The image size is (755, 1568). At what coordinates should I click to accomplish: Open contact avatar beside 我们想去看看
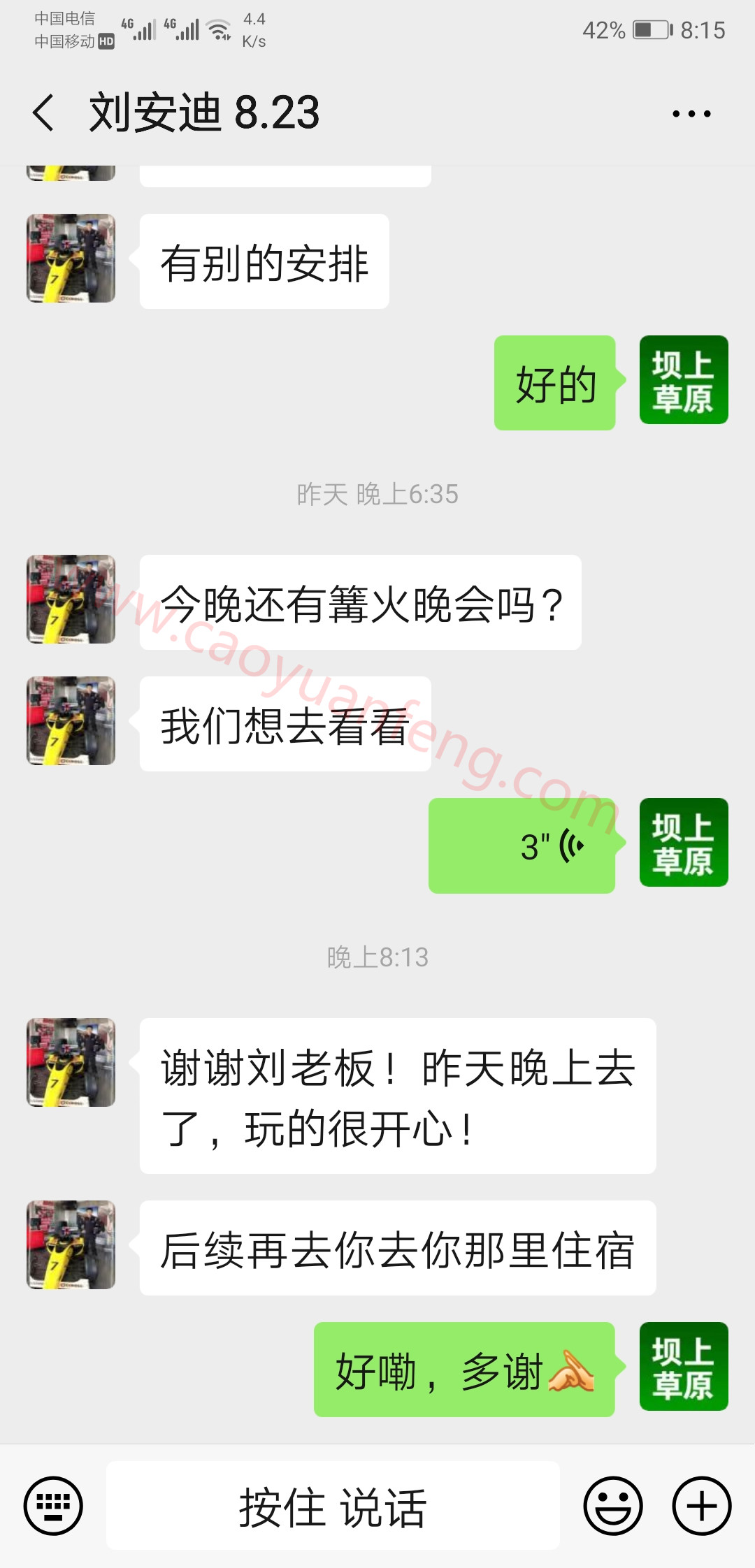coord(71,720)
